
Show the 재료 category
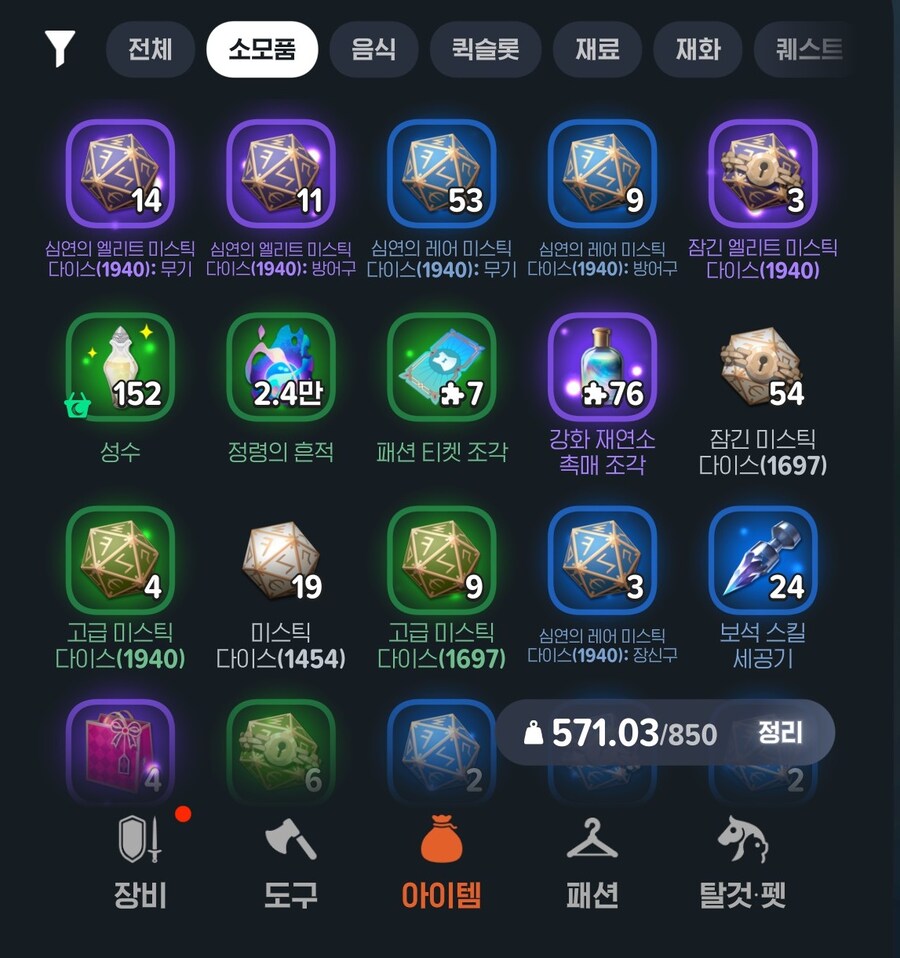coord(597,49)
